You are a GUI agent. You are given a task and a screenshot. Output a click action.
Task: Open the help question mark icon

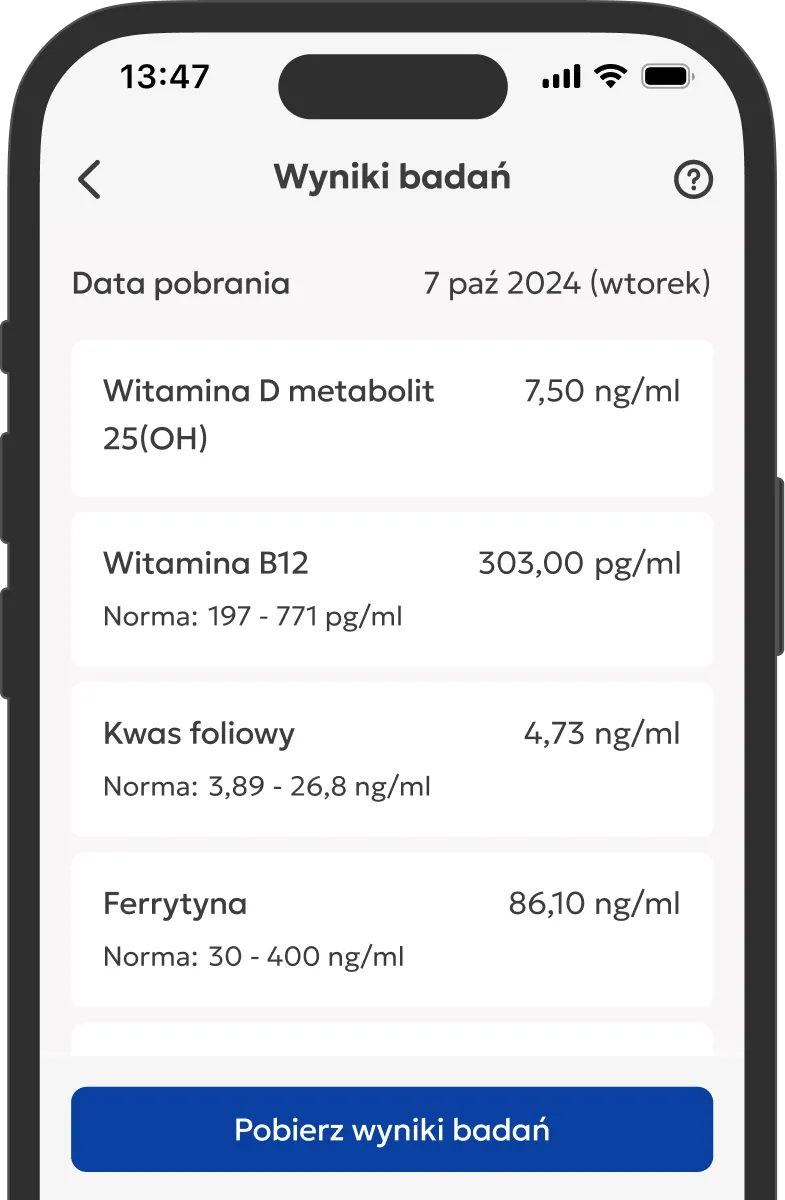tap(693, 180)
